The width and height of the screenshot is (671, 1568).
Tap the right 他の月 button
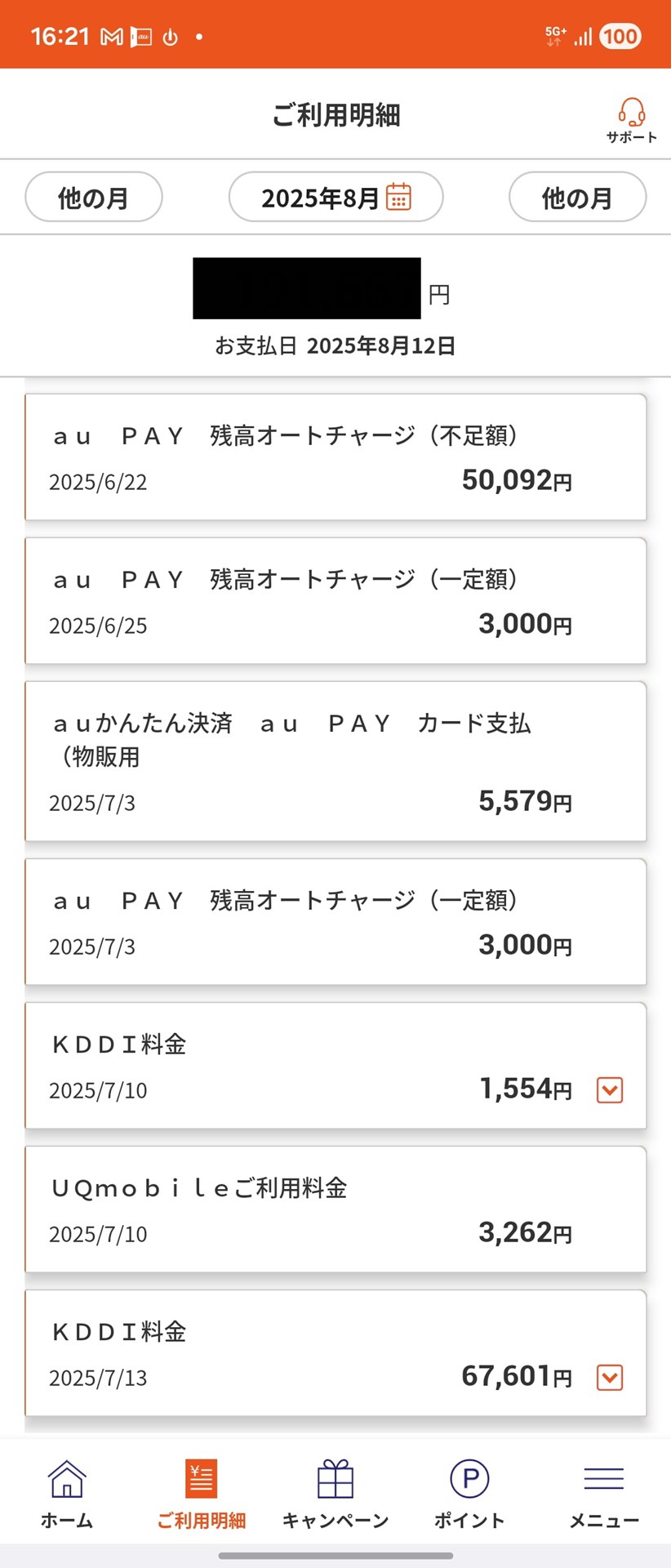pyautogui.click(x=577, y=197)
